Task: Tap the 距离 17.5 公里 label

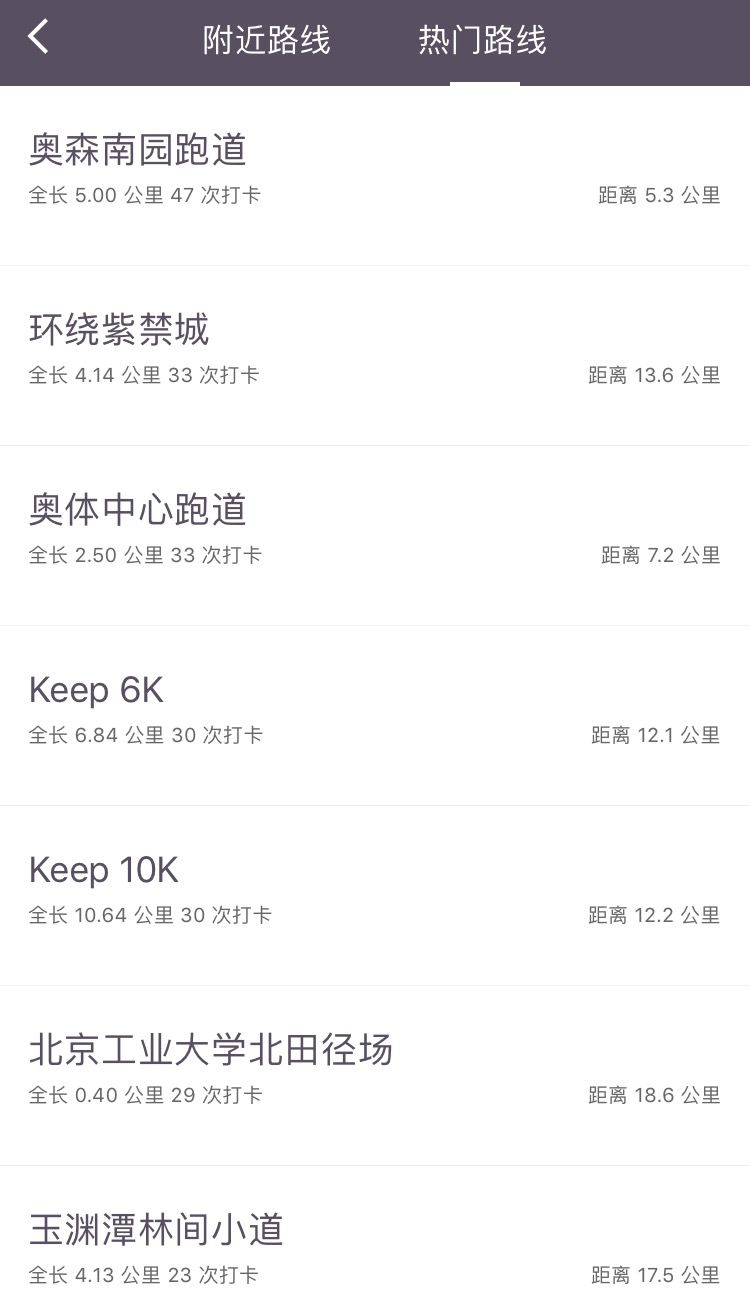Action: point(655,1275)
